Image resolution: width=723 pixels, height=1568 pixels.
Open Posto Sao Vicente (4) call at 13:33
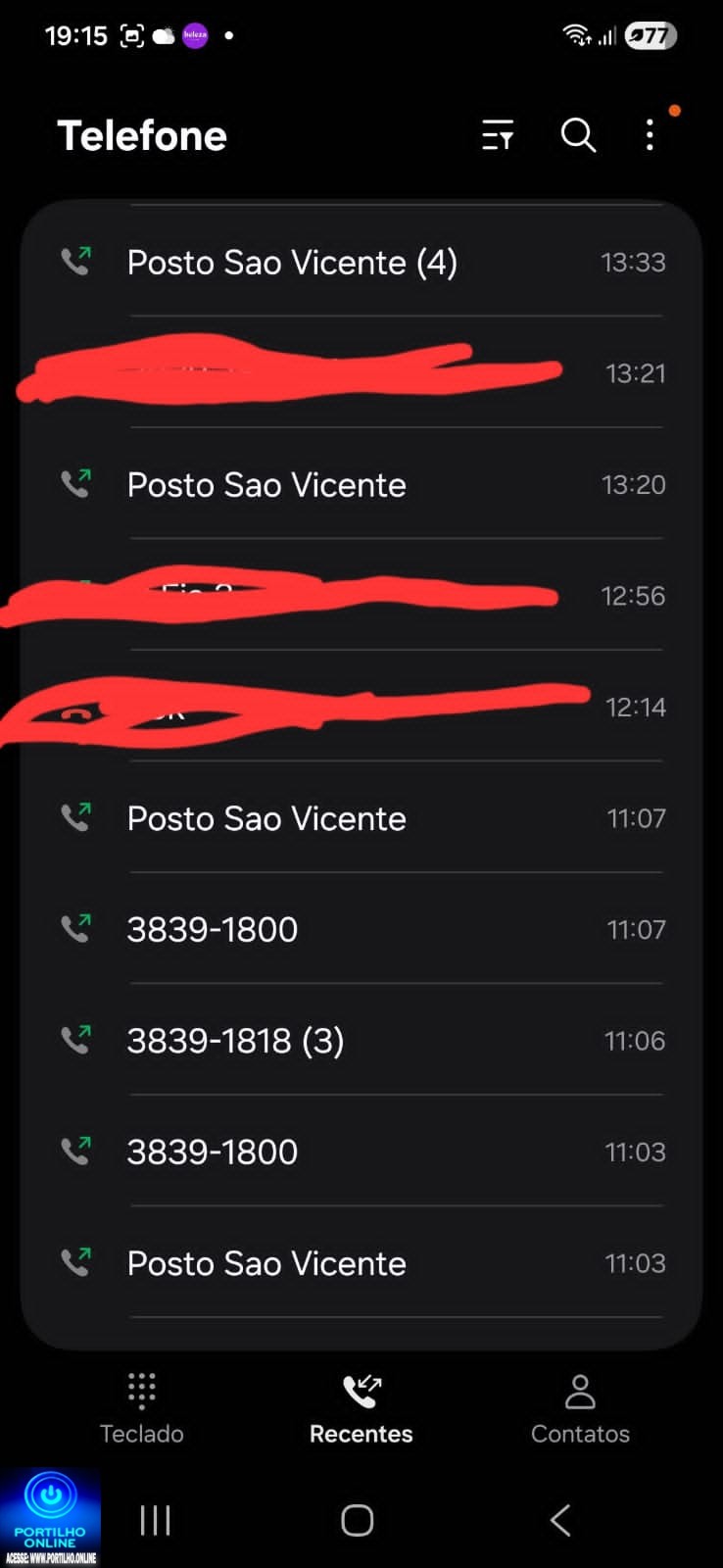pyautogui.click(x=361, y=262)
